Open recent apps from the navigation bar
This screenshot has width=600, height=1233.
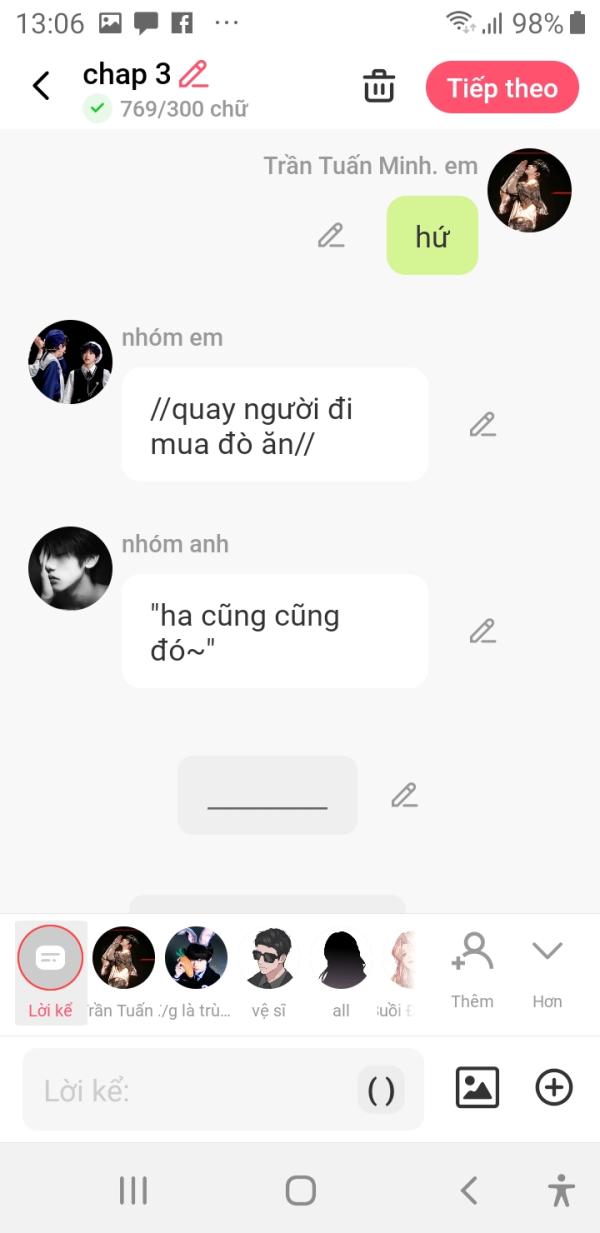click(133, 1190)
